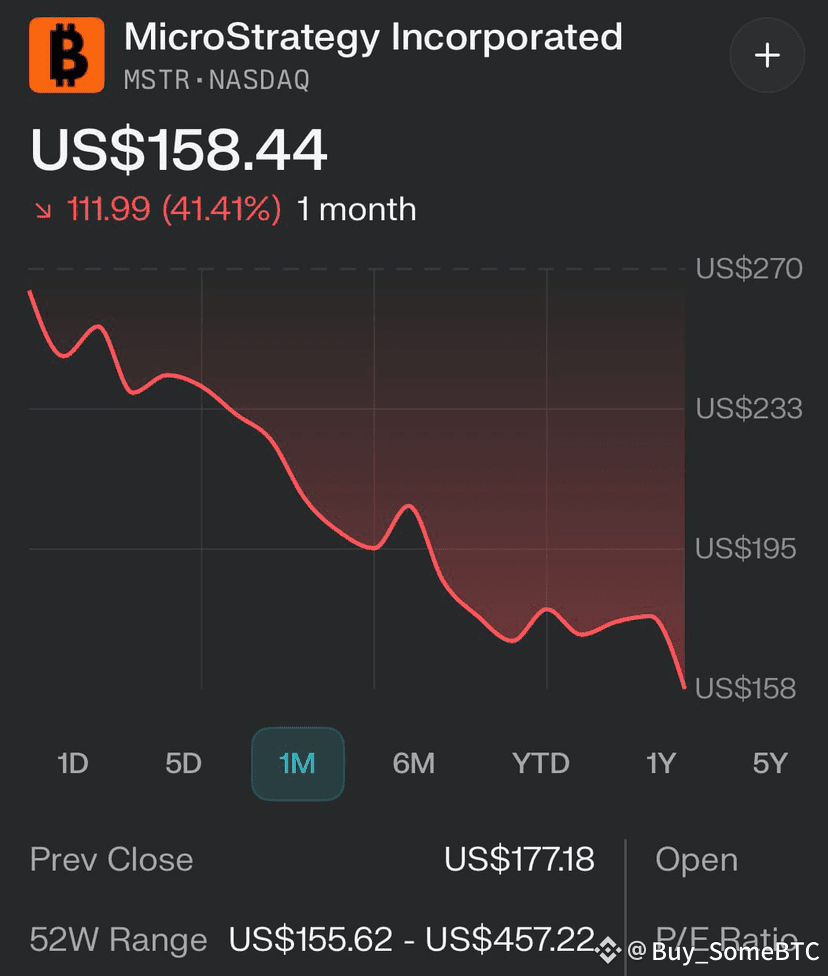The height and width of the screenshot is (976, 828).
Task: Switch chart to the 1D range
Action: click(73, 764)
